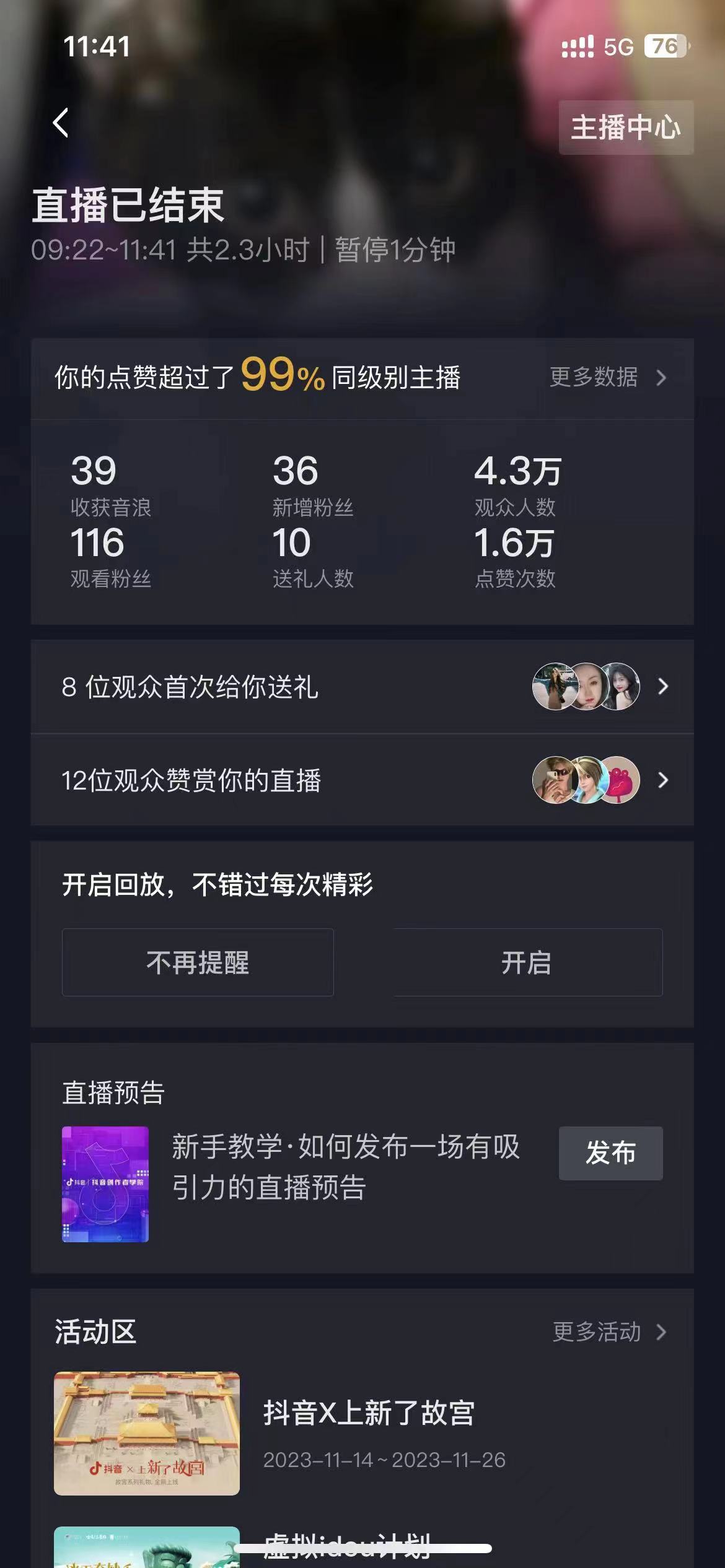Open 12位观众赞赏你的直播 row
Screen dimensions: 725x1568
(x=362, y=780)
